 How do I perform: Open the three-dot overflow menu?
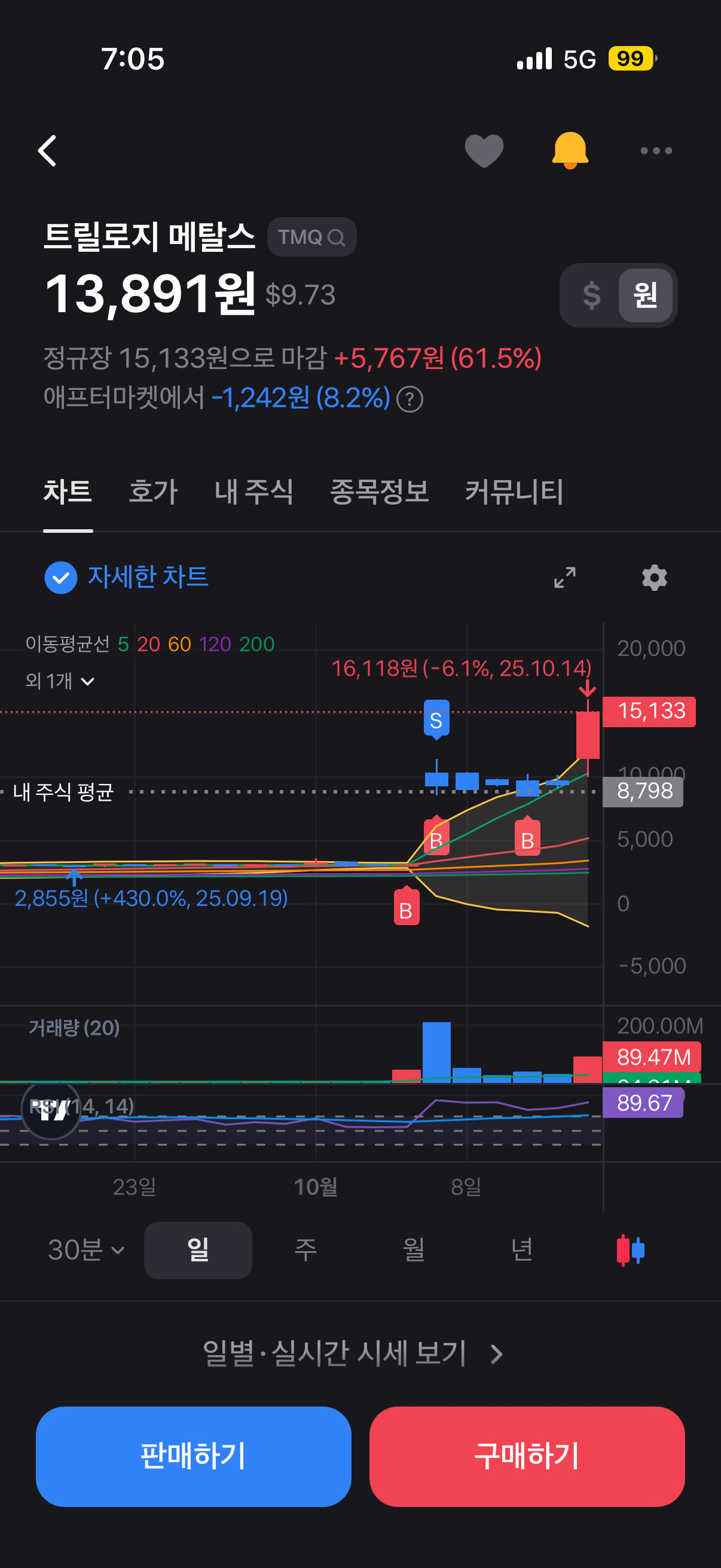[x=656, y=151]
